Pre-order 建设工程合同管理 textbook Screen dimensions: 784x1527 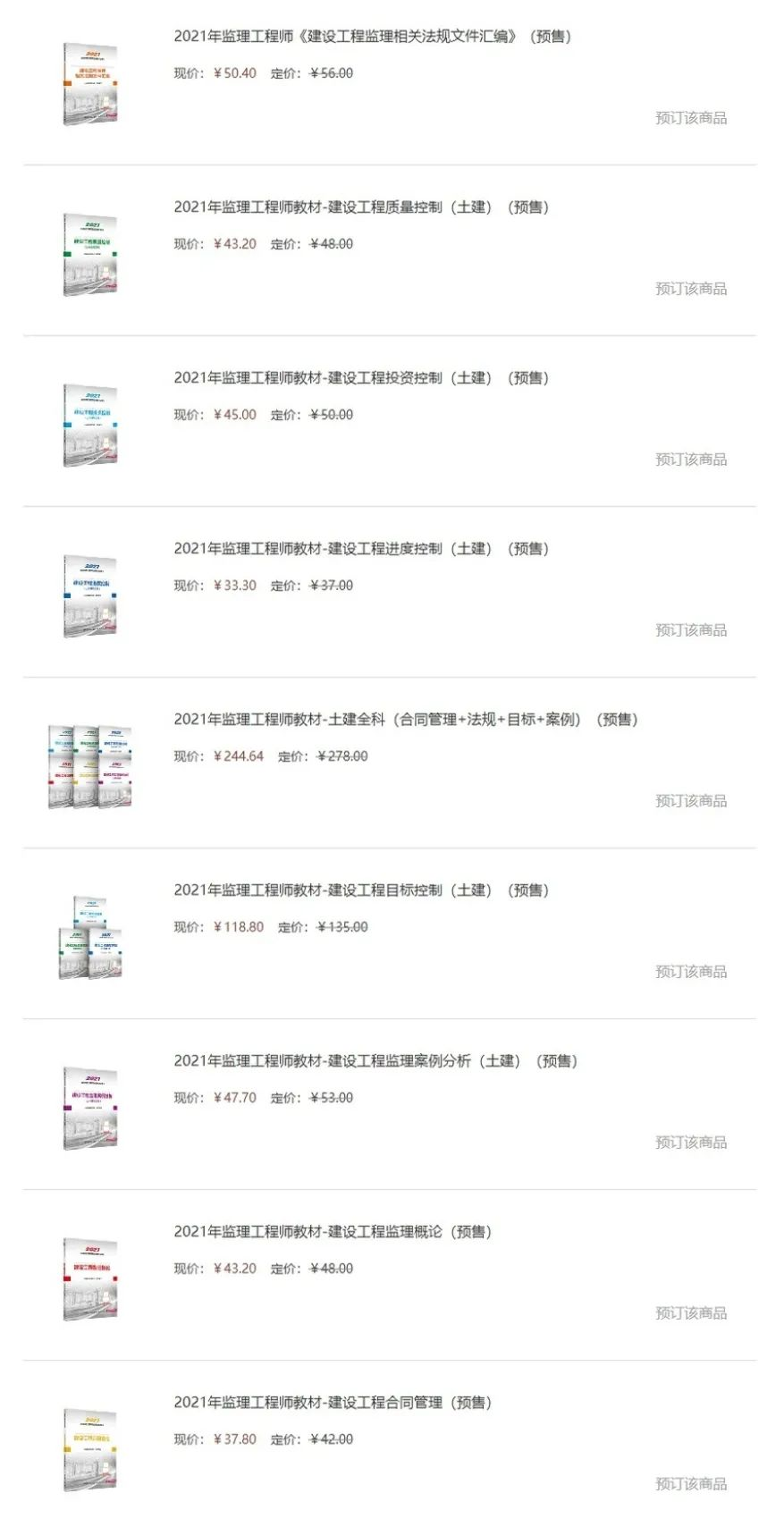[x=690, y=1484]
